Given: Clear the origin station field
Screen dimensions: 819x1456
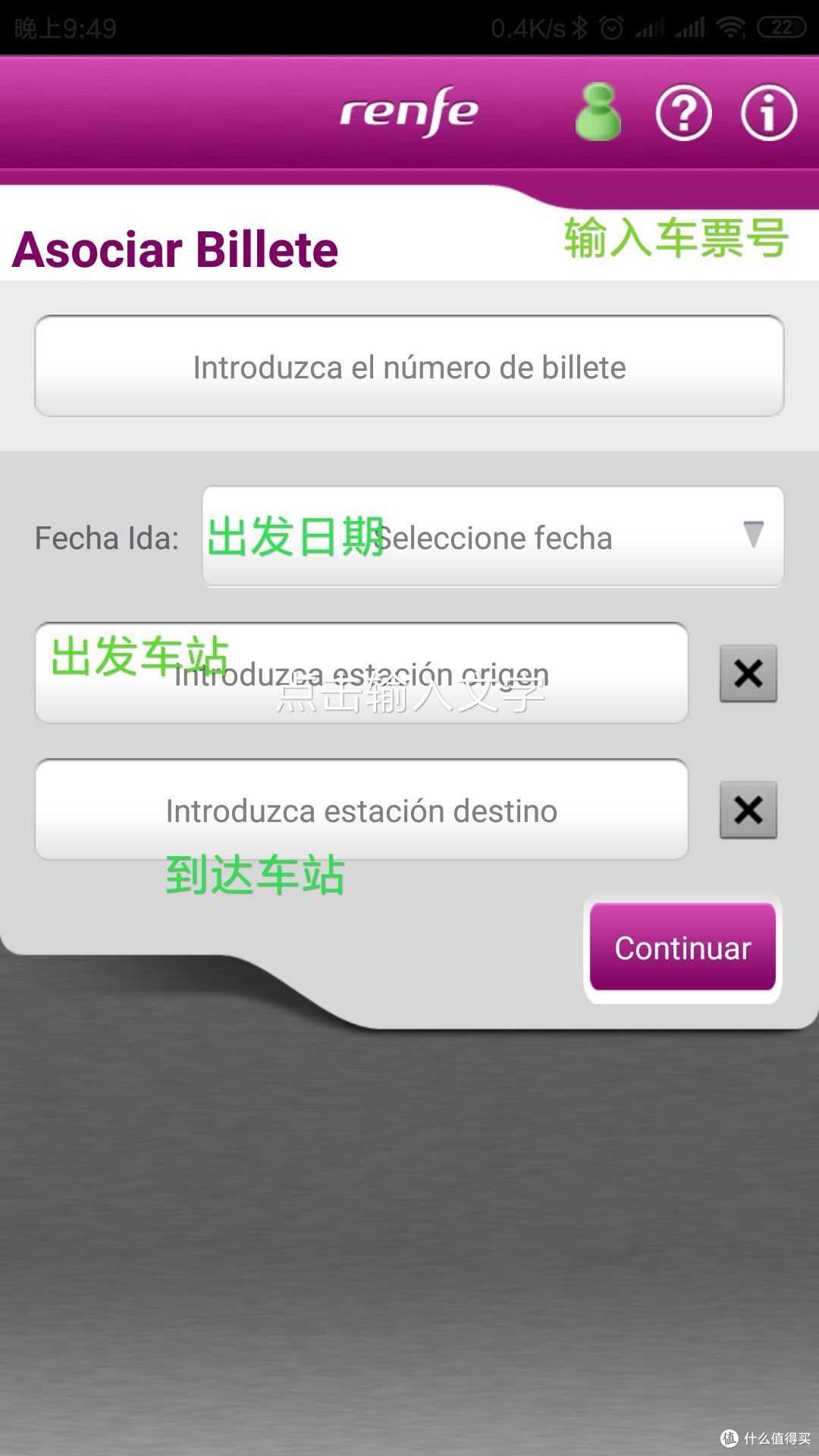Looking at the screenshot, I should click(x=748, y=673).
